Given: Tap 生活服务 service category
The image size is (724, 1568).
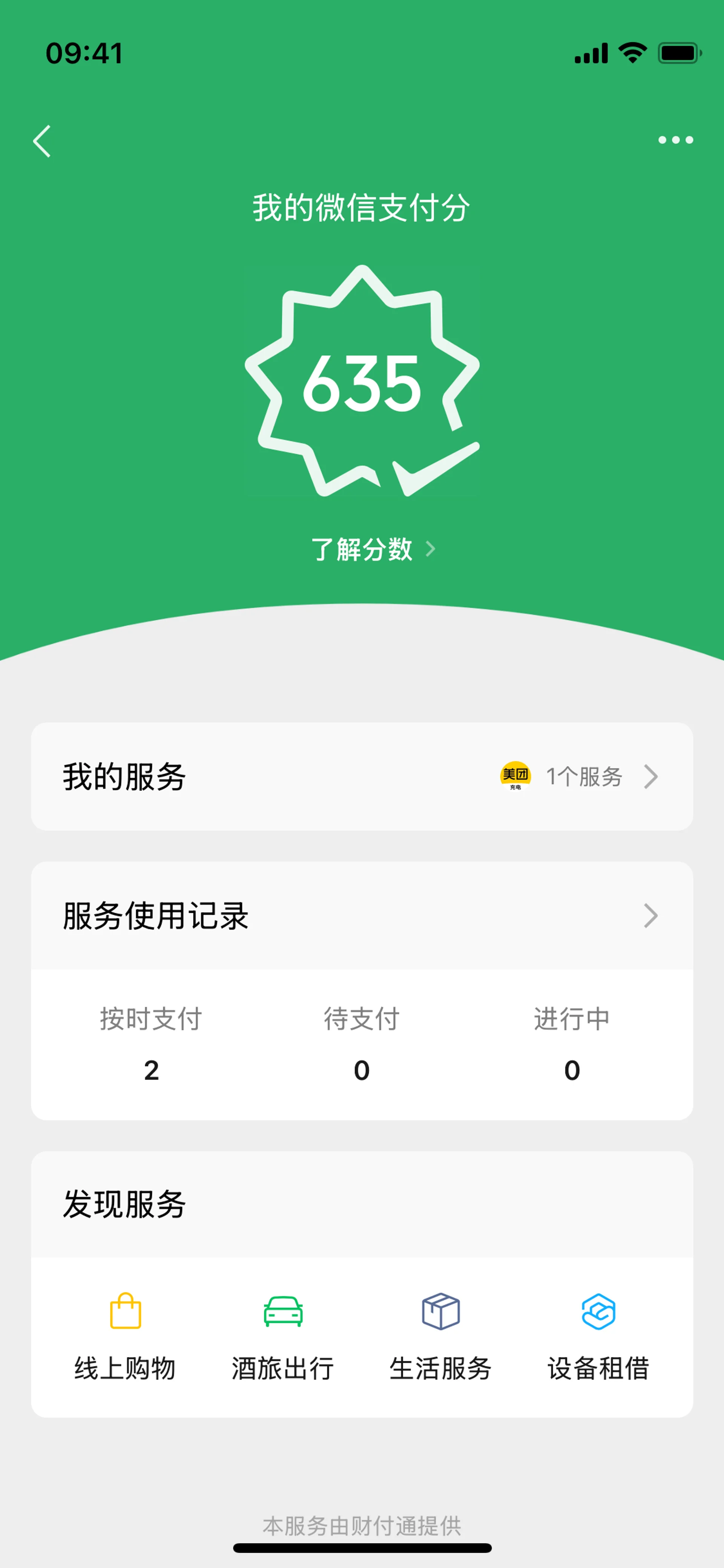Looking at the screenshot, I should pos(440,1336).
